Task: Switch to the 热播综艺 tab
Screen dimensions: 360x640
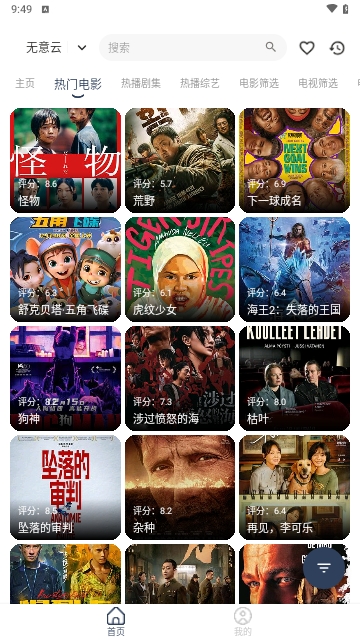Action: point(200,83)
